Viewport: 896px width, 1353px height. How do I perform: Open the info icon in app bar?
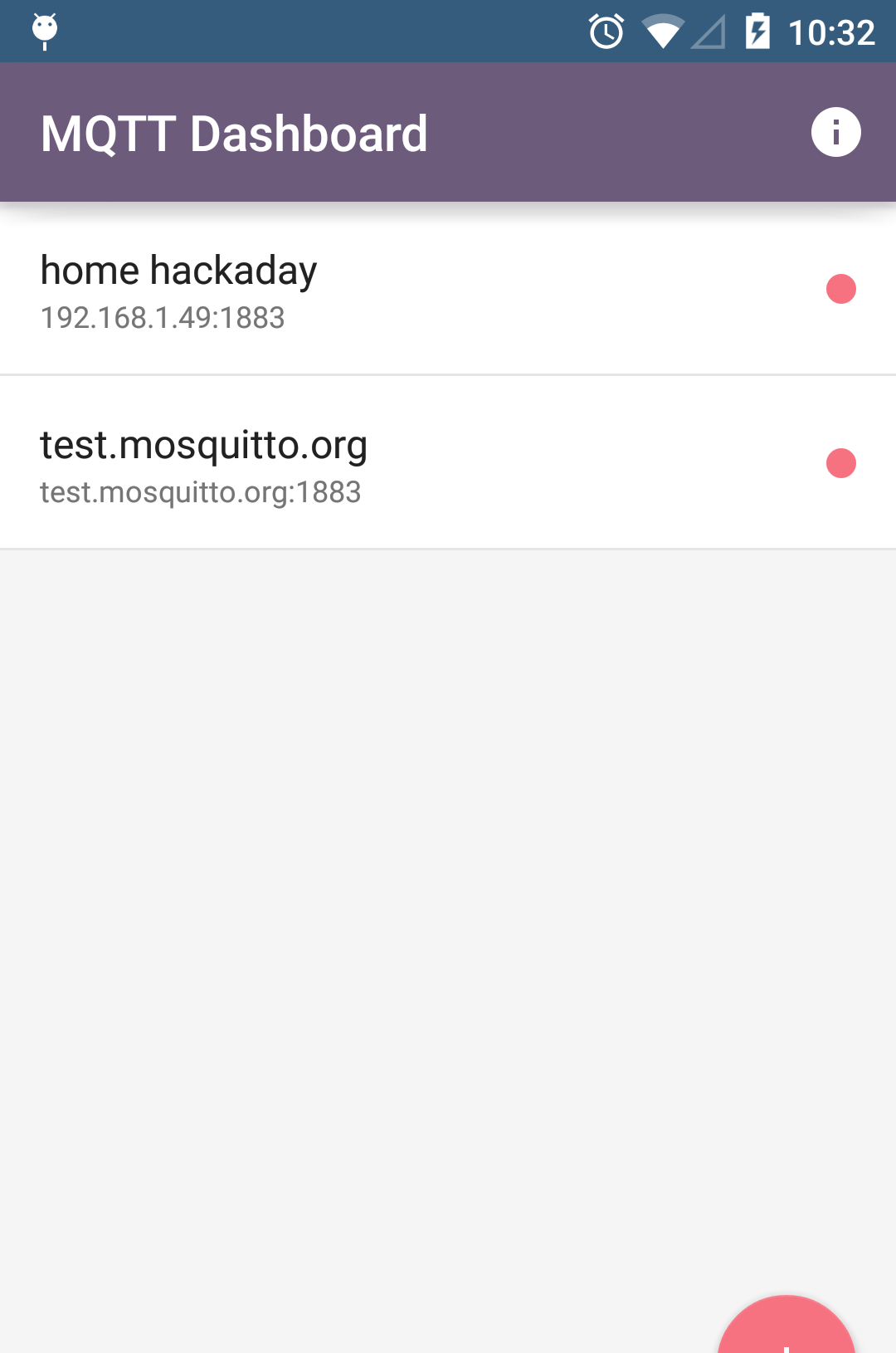click(x=835, y=132)
